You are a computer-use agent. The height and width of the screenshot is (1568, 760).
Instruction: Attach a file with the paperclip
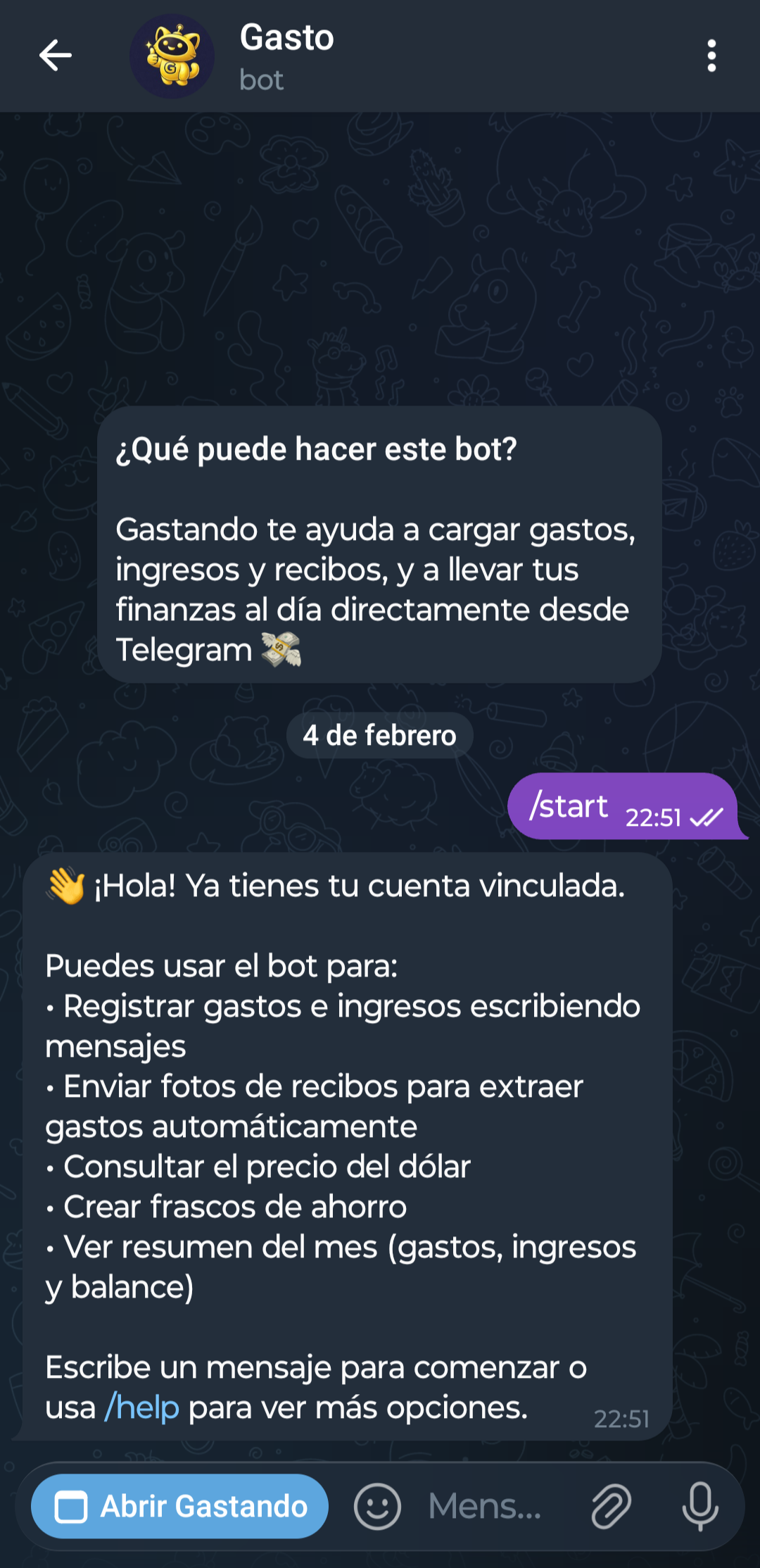pyautogui.click(x=611, y=1507)
